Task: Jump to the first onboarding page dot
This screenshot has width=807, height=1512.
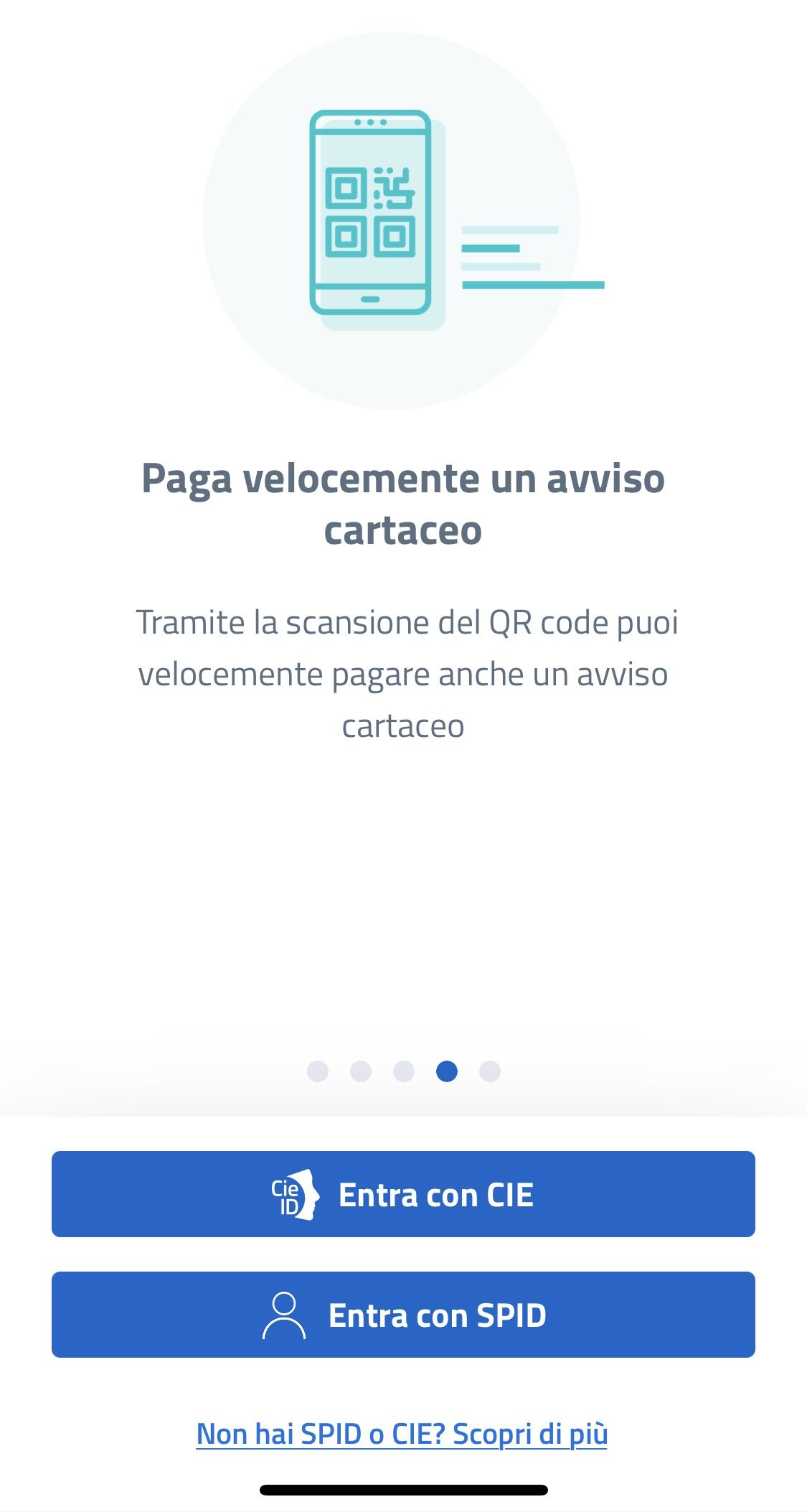Action: coord(318,1071)
